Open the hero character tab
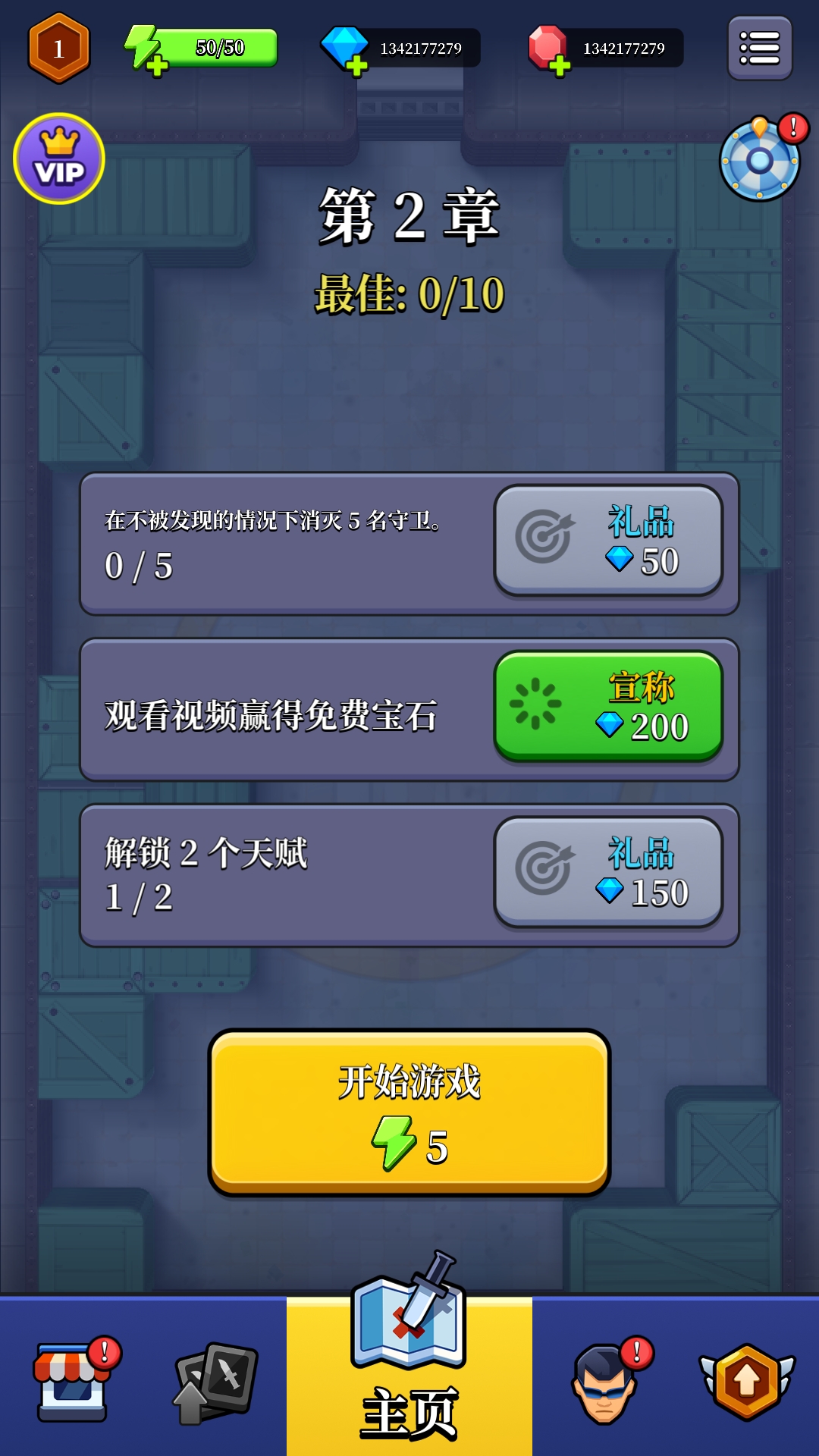This screenshot has width=819, height=1456. click(604, 1382)
